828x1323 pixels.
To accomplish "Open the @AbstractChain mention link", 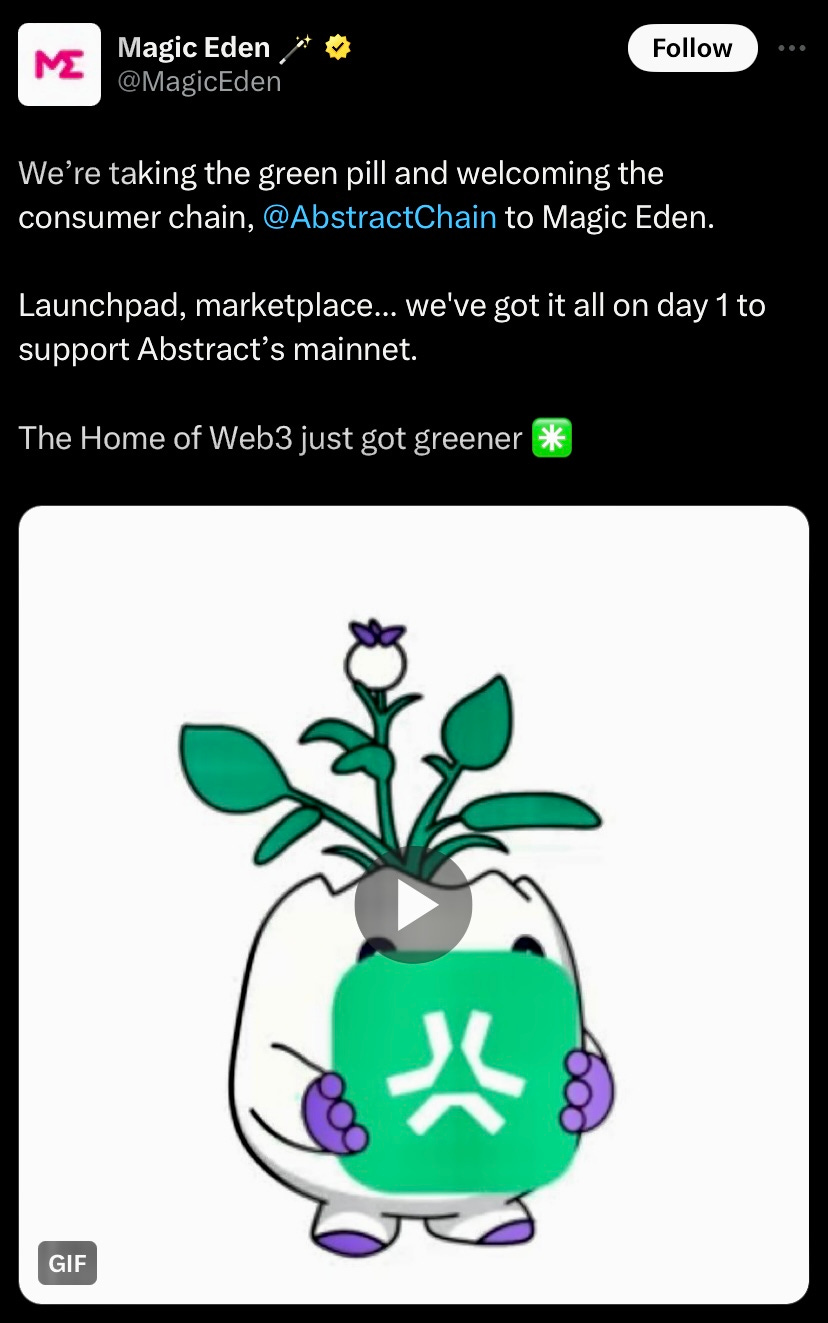I will [379, 217].
